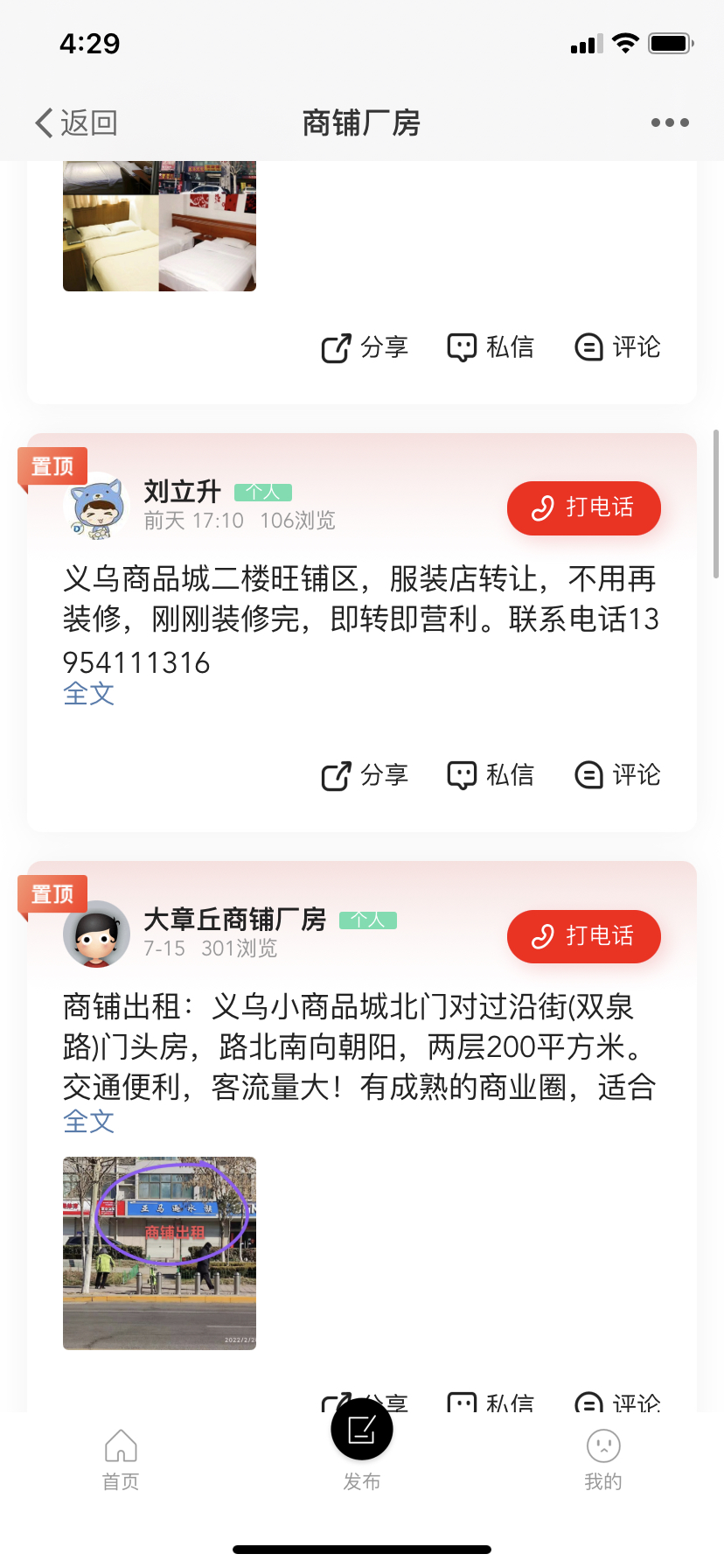Go back with the 返回 button
Viewport: 724px width, 1568px height.
tap(77, 122)
